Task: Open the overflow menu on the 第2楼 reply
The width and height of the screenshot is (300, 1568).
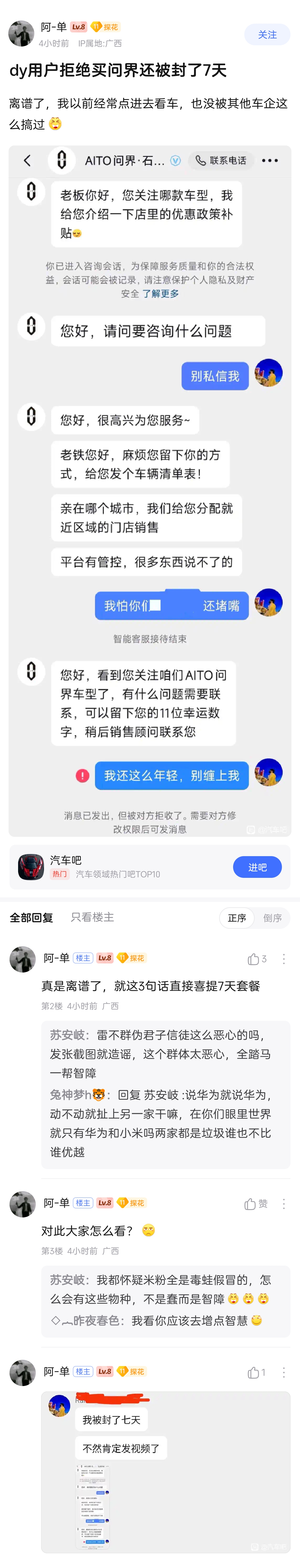Action: tap(284, 959)
